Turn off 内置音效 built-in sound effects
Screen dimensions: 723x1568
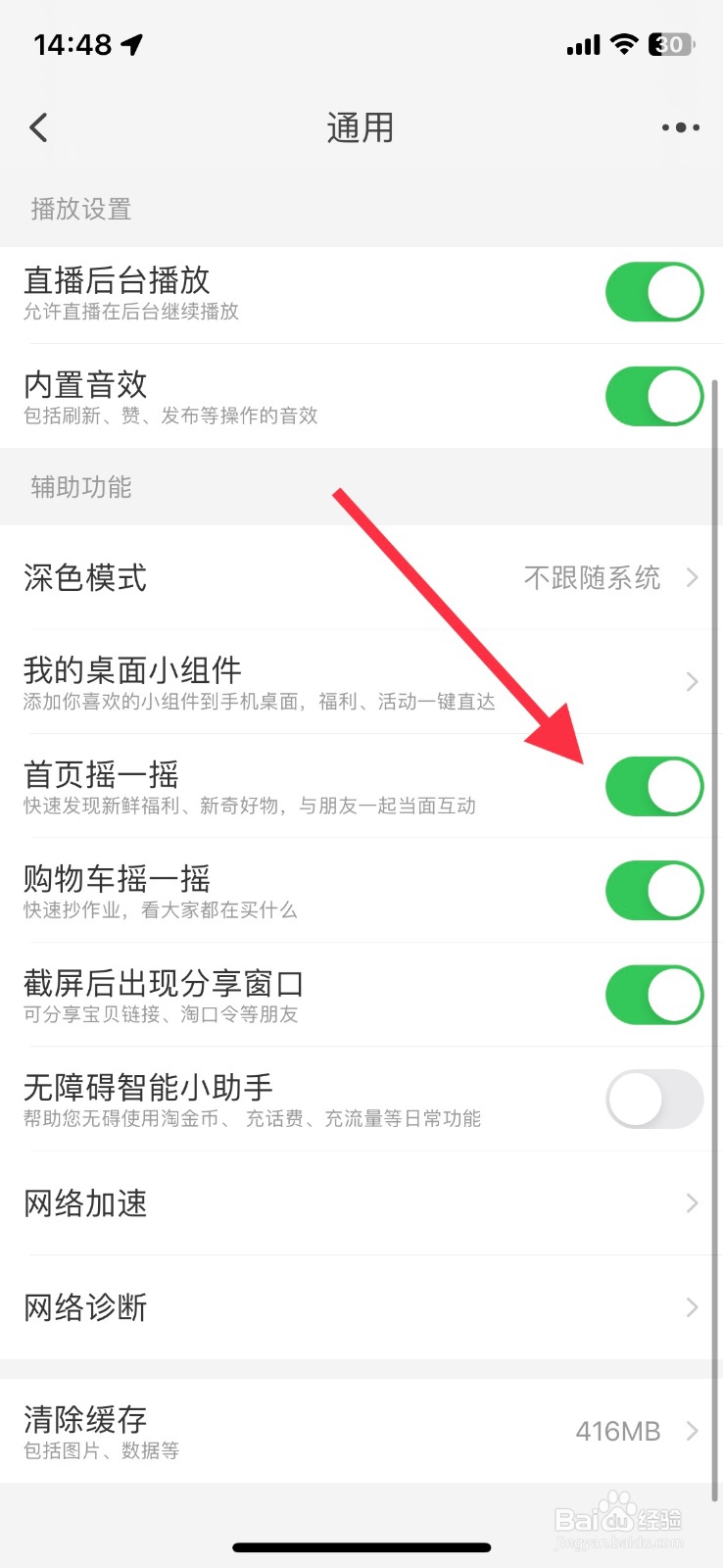(x=653, y=396)
